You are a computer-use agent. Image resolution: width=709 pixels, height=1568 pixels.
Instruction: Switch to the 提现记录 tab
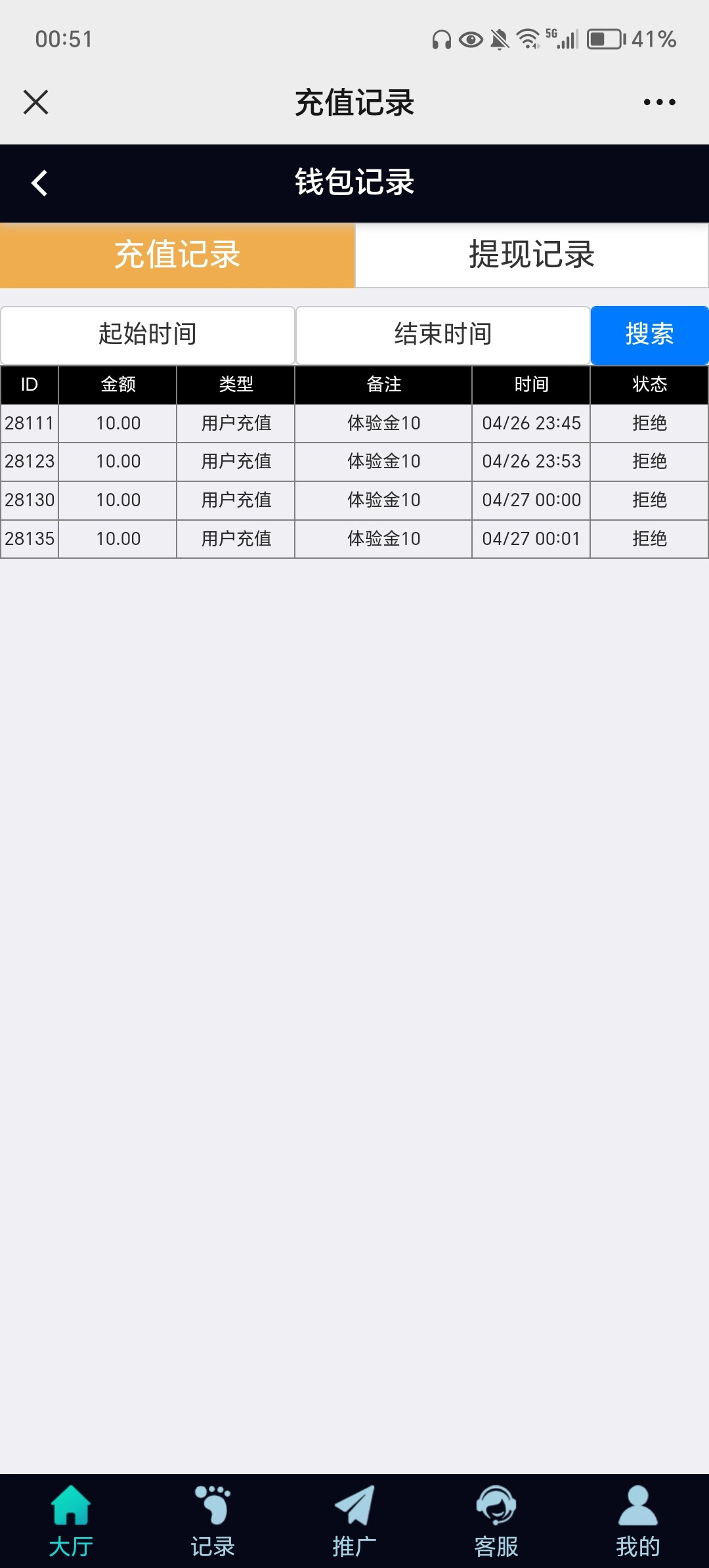click(x=532, y=255)
